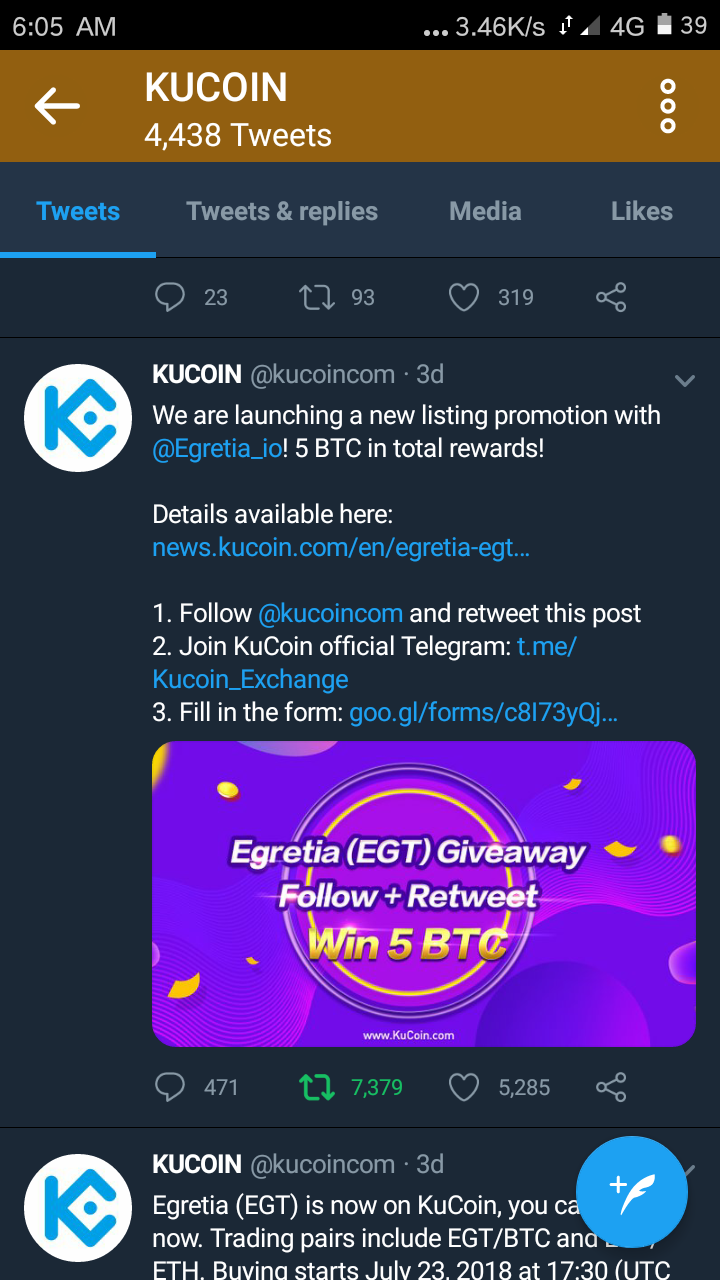
Task: Undo retweet on the 7,379 retweets tweet
Action: coord(317,1087)
